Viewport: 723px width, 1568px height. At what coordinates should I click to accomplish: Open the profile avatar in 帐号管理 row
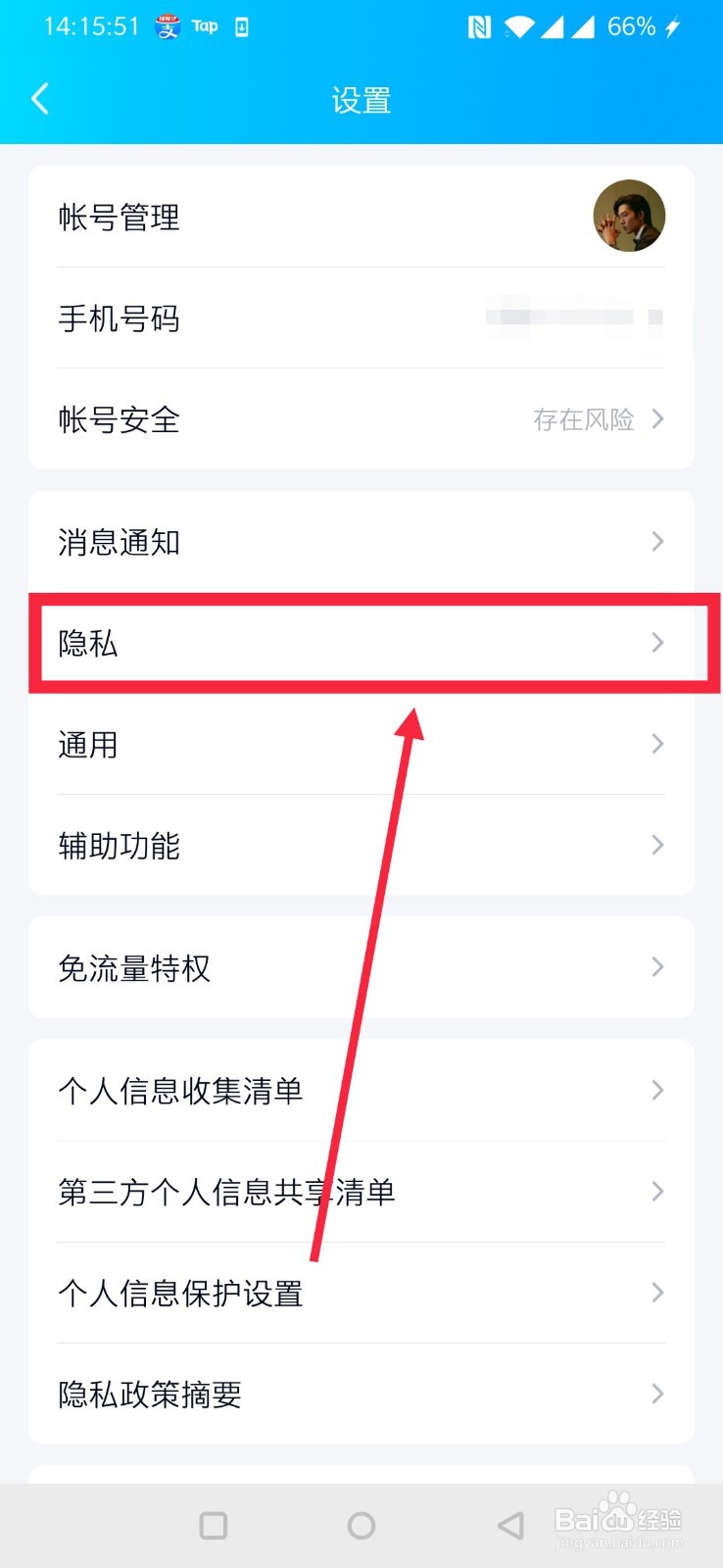tap(630, 217)
